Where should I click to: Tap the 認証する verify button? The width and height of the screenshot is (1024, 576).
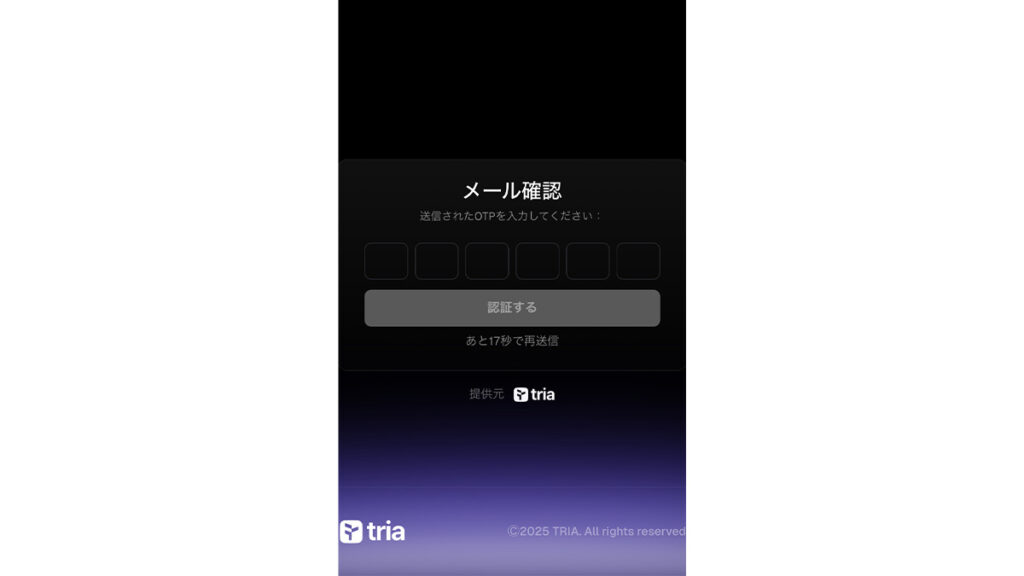tap(512, 308)
